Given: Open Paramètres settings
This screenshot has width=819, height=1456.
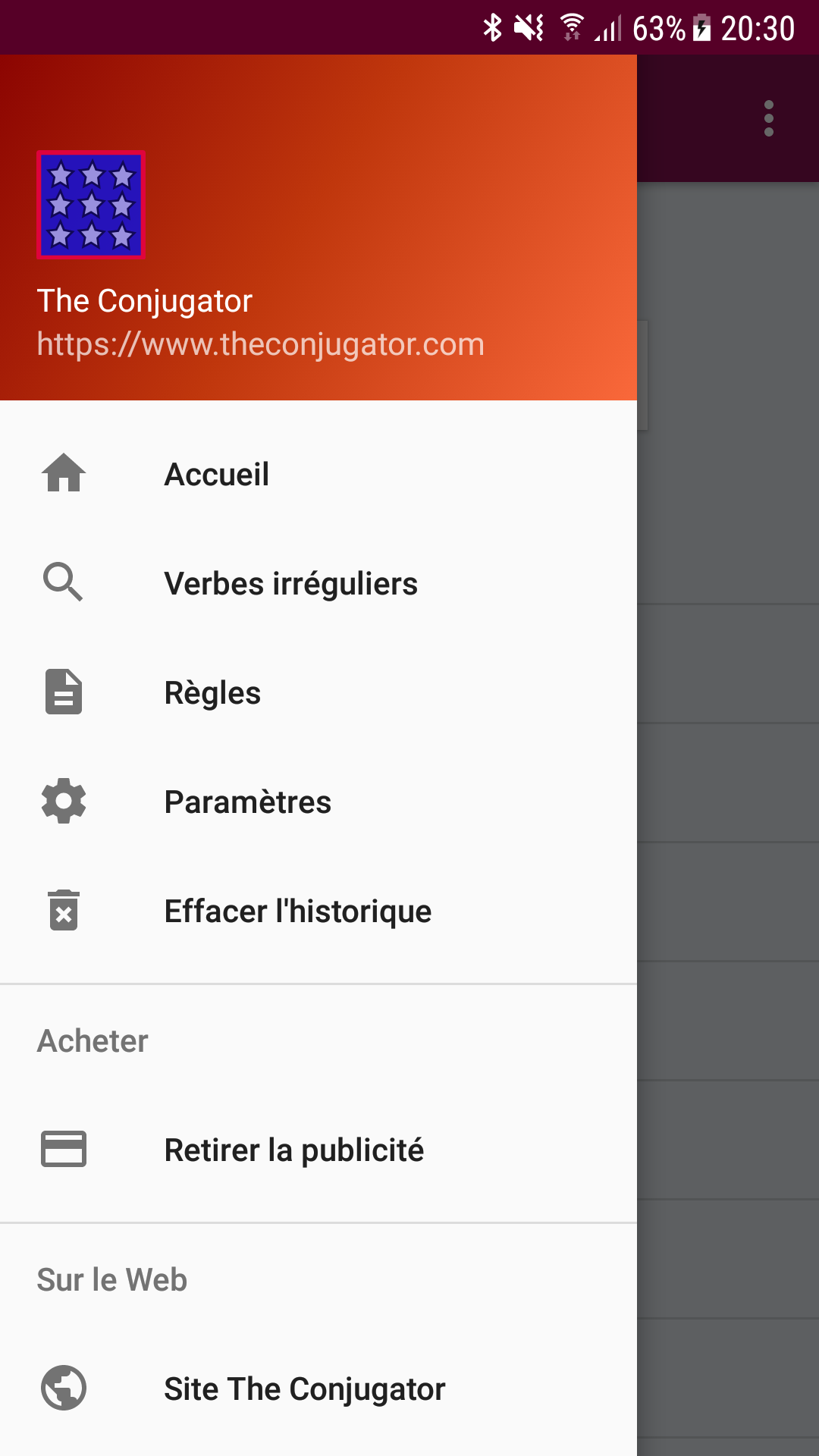Looking at the screenshot, I should [x=318, y=802].
